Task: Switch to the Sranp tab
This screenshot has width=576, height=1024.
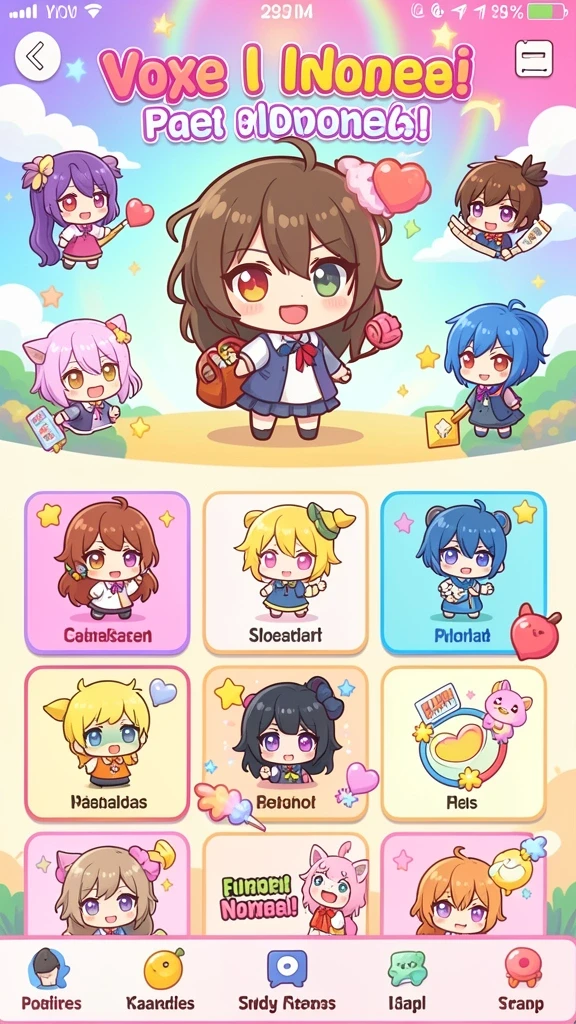Action: point(521,980)
